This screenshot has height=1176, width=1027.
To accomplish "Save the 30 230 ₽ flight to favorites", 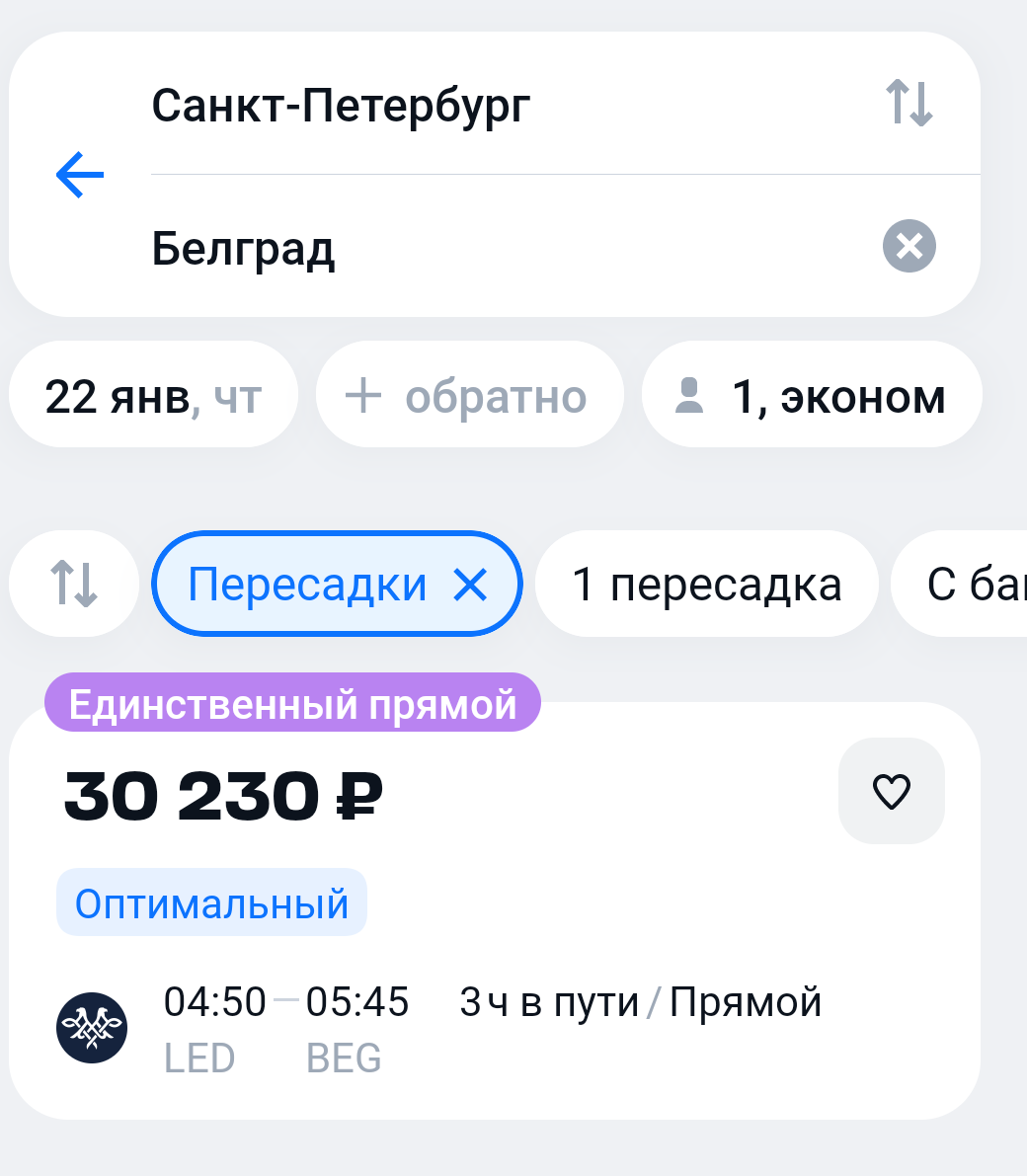I will point(891,791).
